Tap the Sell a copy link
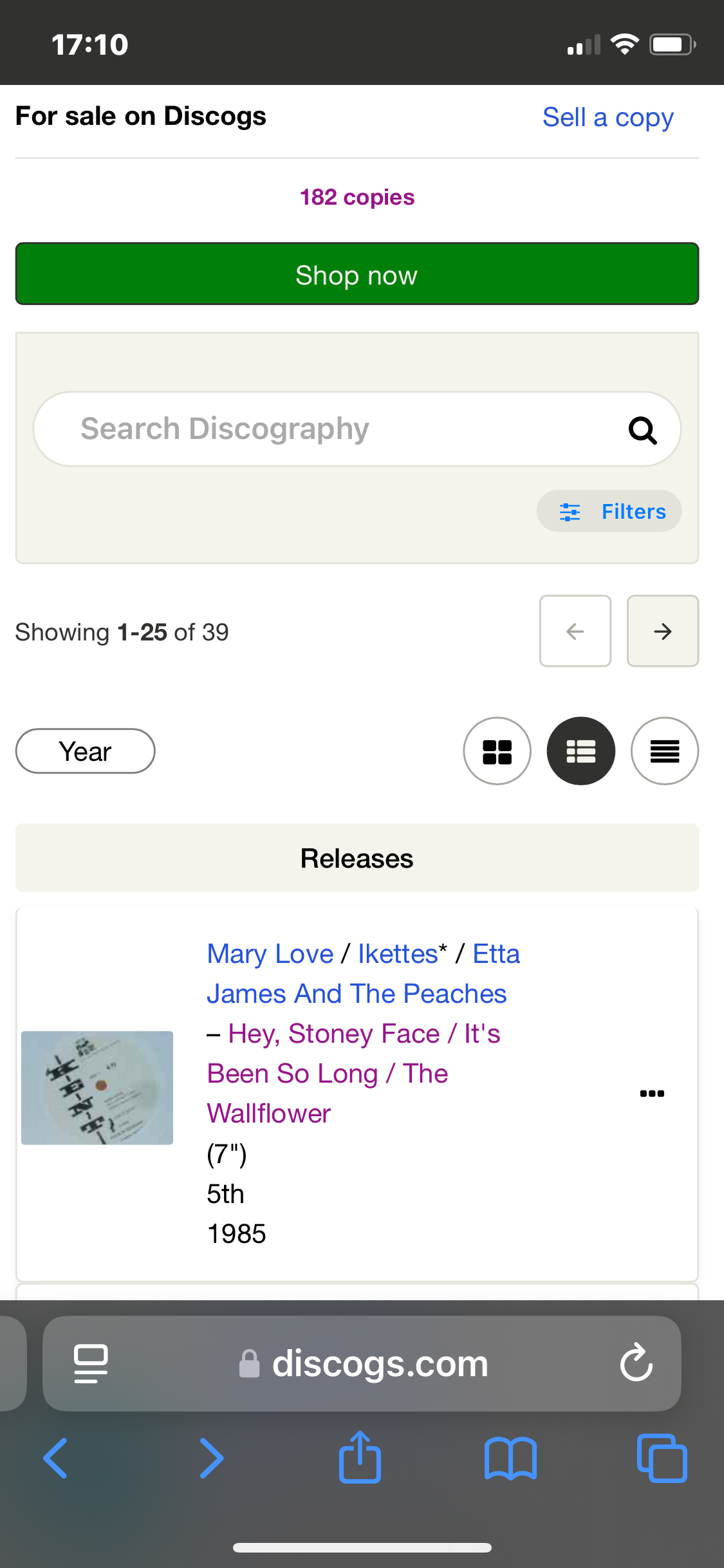This screenshot has width=724, height=1568. (608, 118)
